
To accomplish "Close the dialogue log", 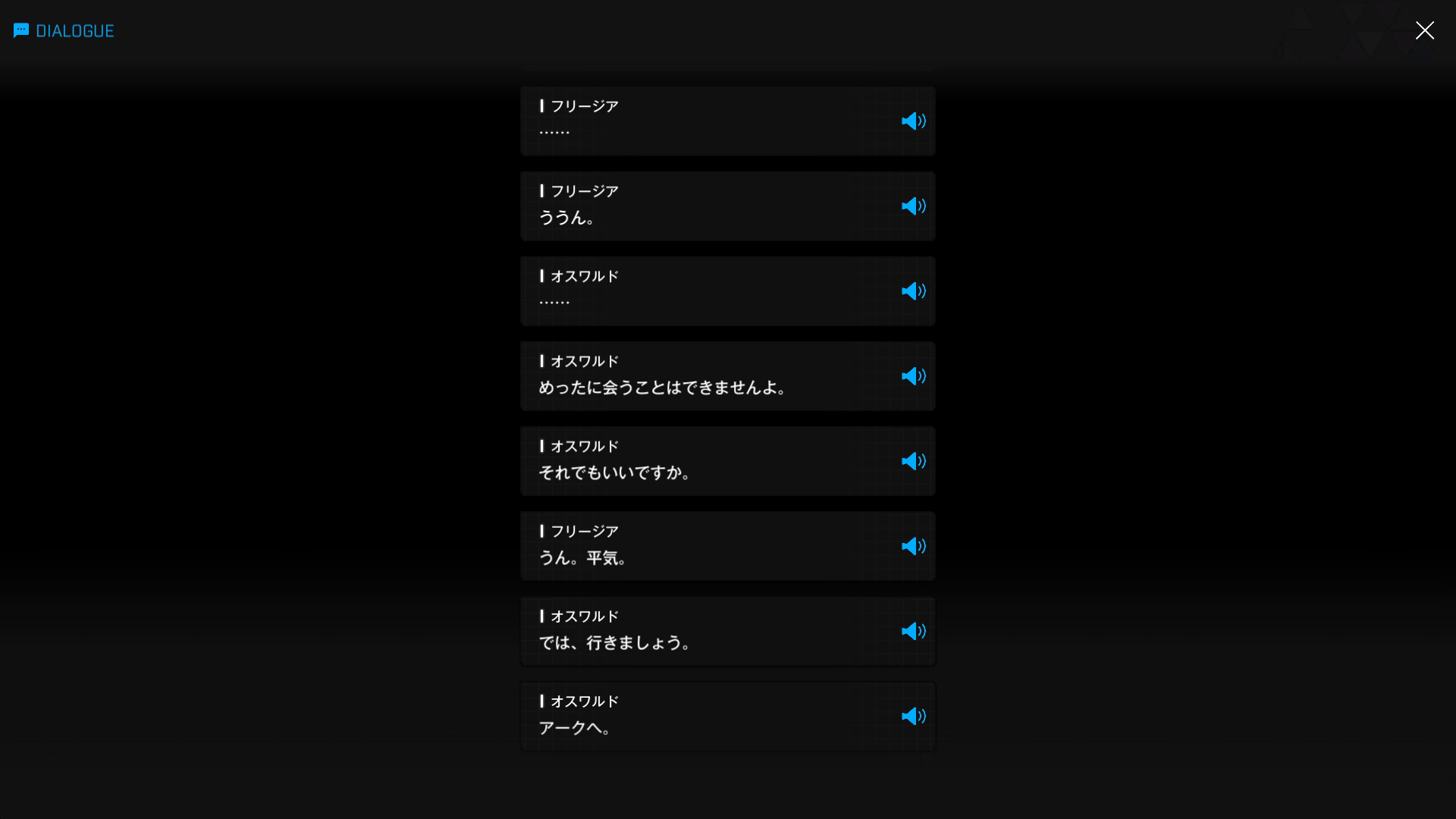I will pyautogui.click(x=1424, y=30).
